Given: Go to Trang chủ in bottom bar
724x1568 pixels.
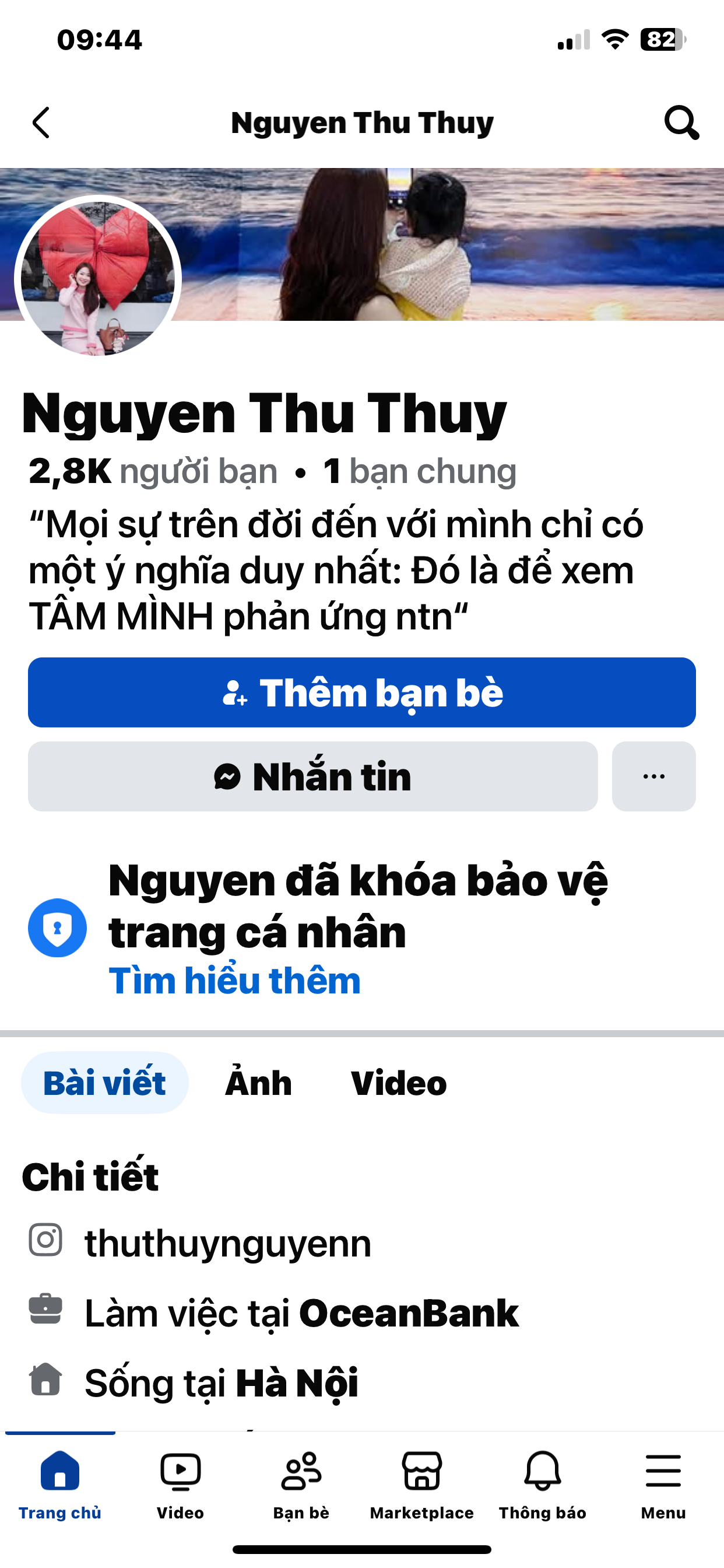Looking at the screenshot, I should point(60,1485).
